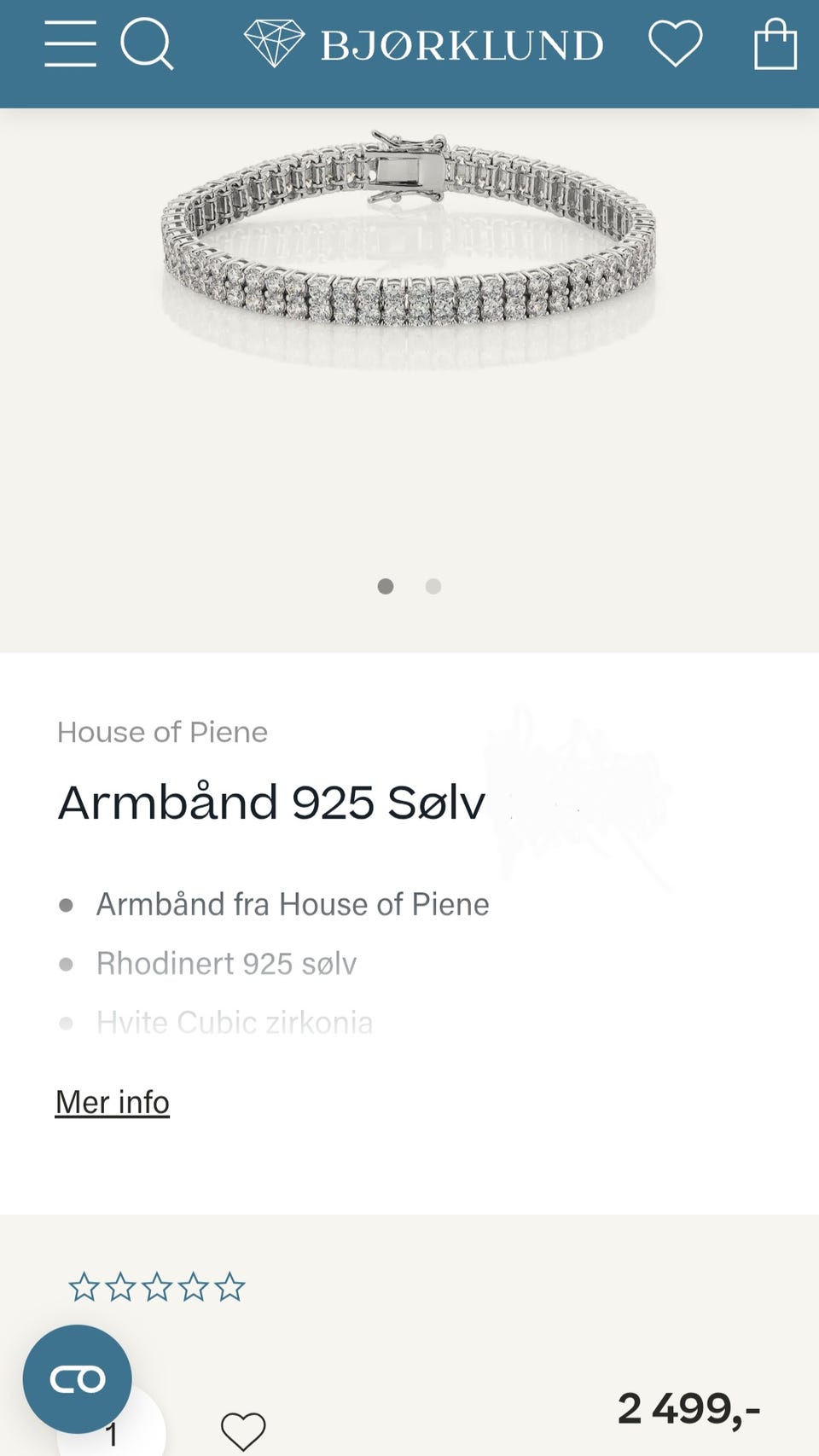This screenshot has height=1456, width=819.
Task: Click the search magnifier icon
Action: pyautogui.click(x=148, y=44)
